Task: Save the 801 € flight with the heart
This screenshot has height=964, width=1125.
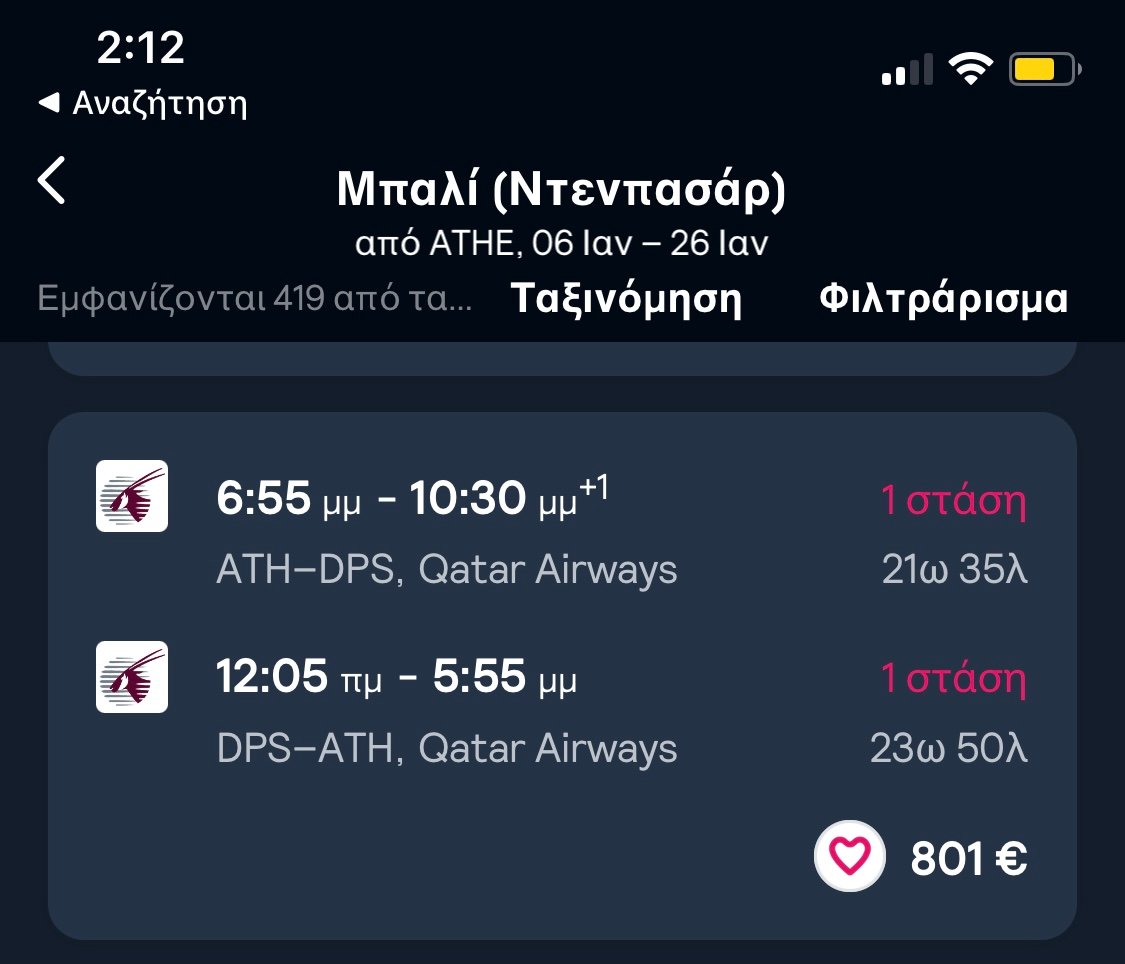Action: pyautogui.click(x=849, y=857)
